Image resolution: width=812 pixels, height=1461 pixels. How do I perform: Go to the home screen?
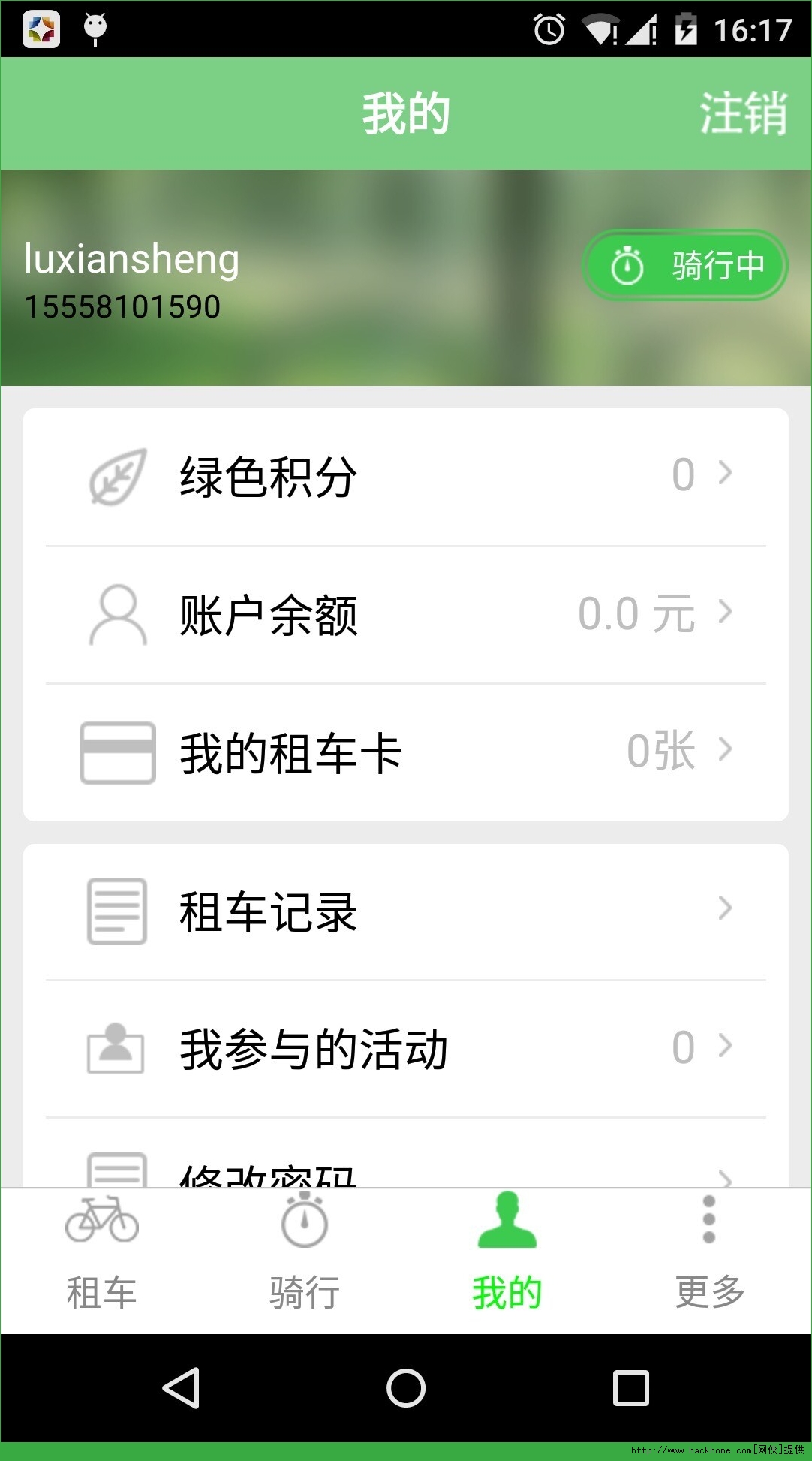406,1387
